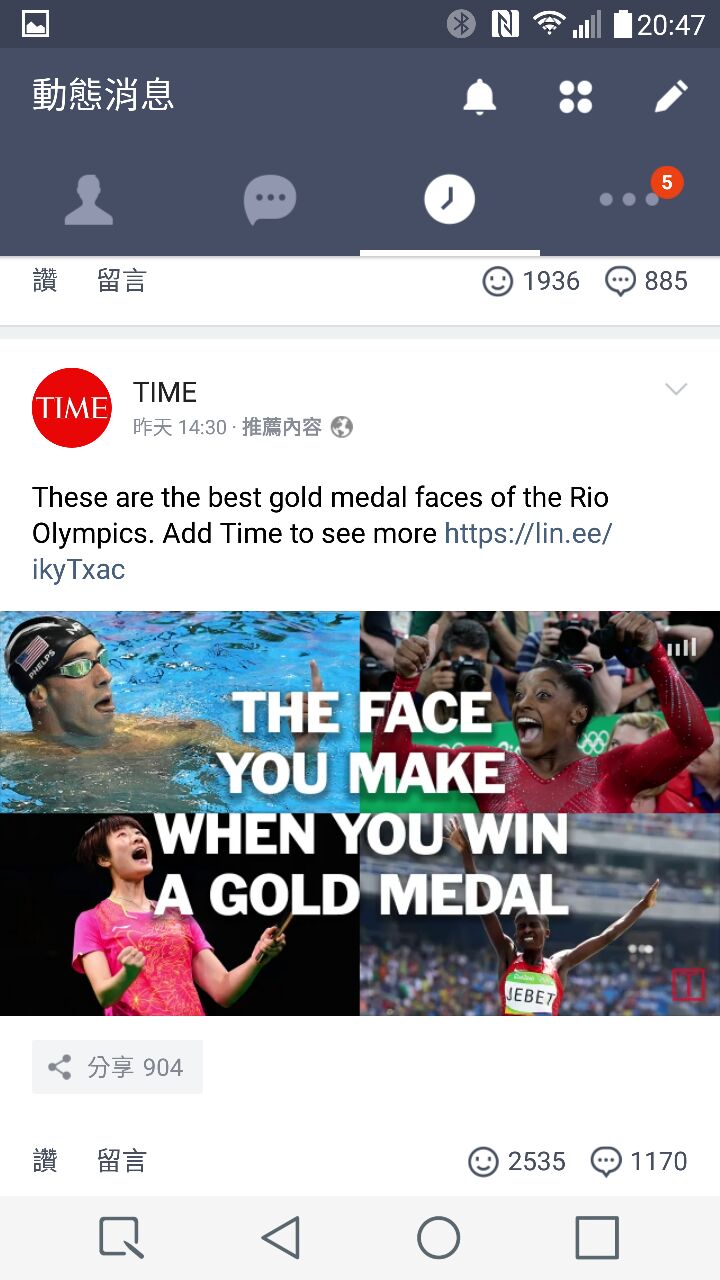720x1280 pixels.
Task: Open the gold medal faces image
Action: pos(360,813)
